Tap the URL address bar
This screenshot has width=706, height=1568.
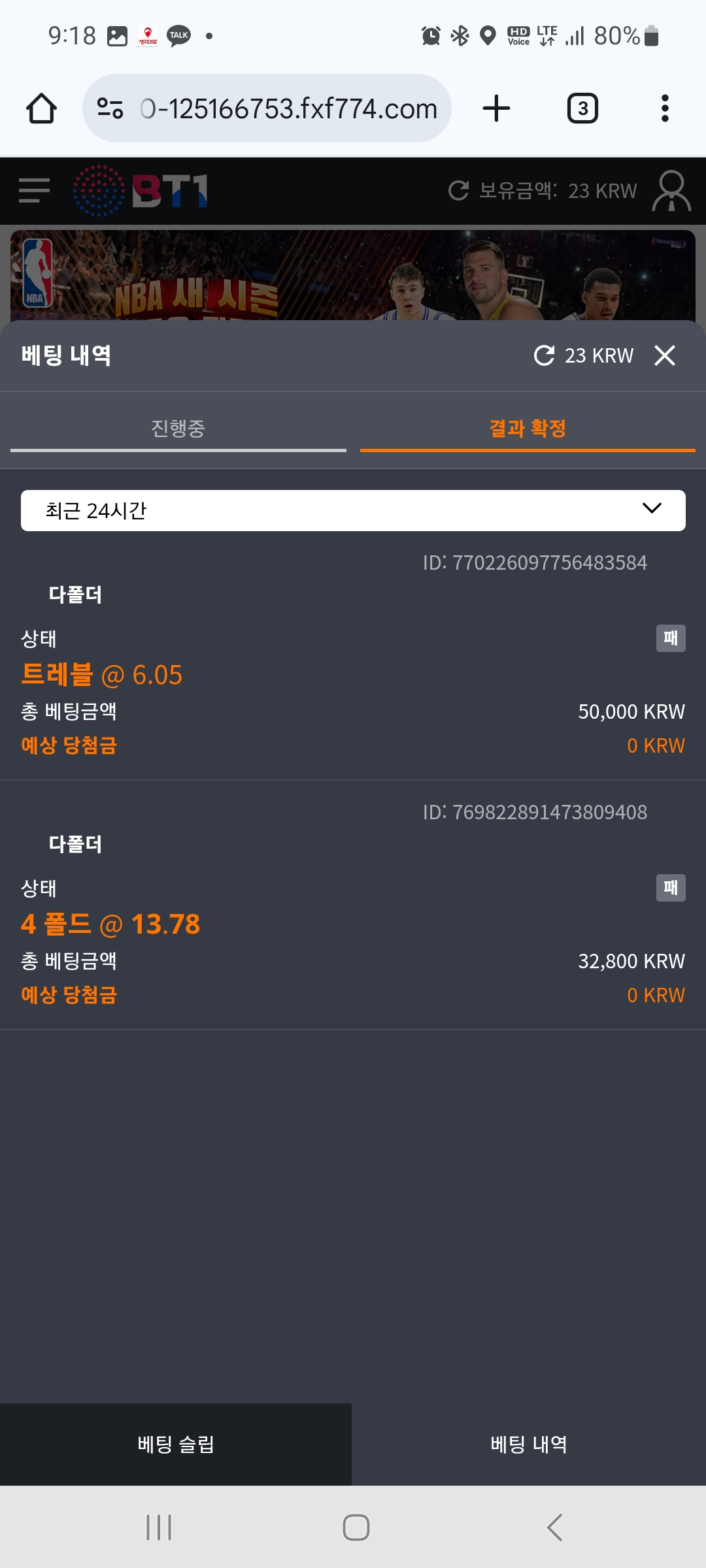(x=288, y=108)
